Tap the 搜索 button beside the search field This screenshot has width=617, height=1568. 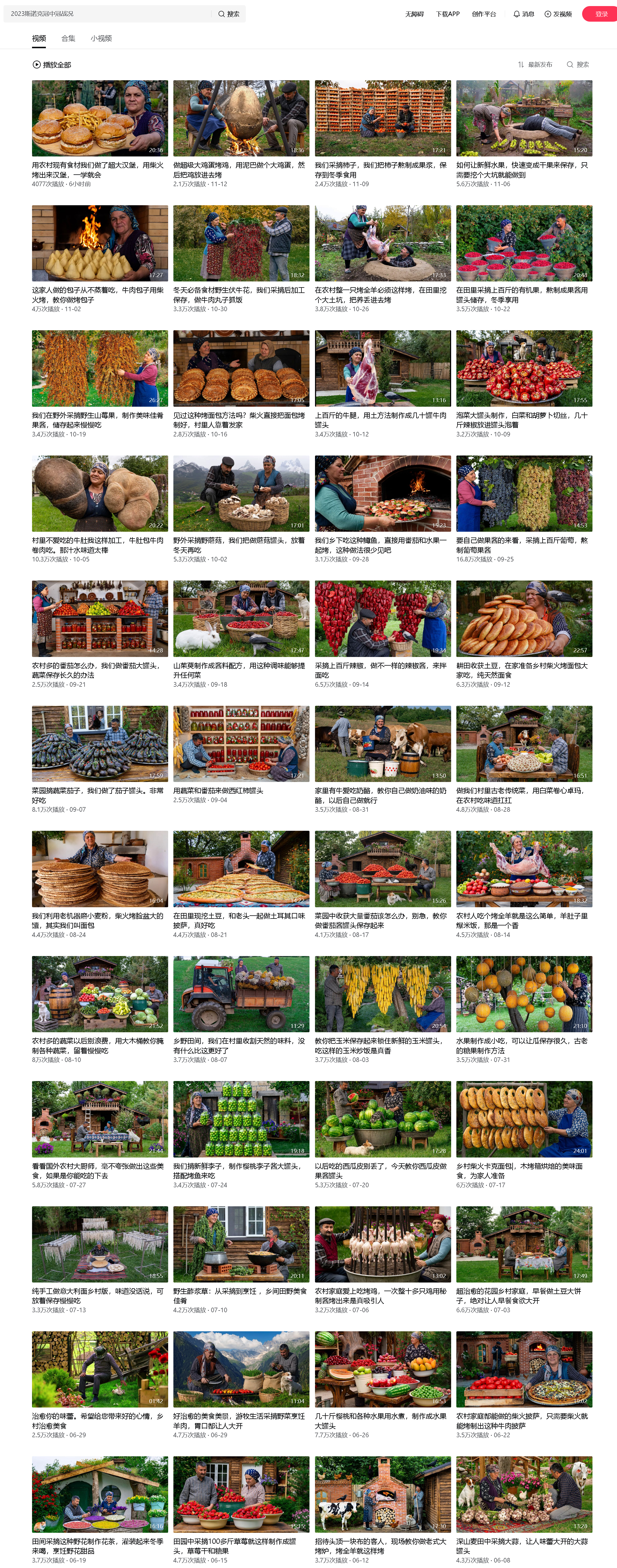click(x=229, y=13)
